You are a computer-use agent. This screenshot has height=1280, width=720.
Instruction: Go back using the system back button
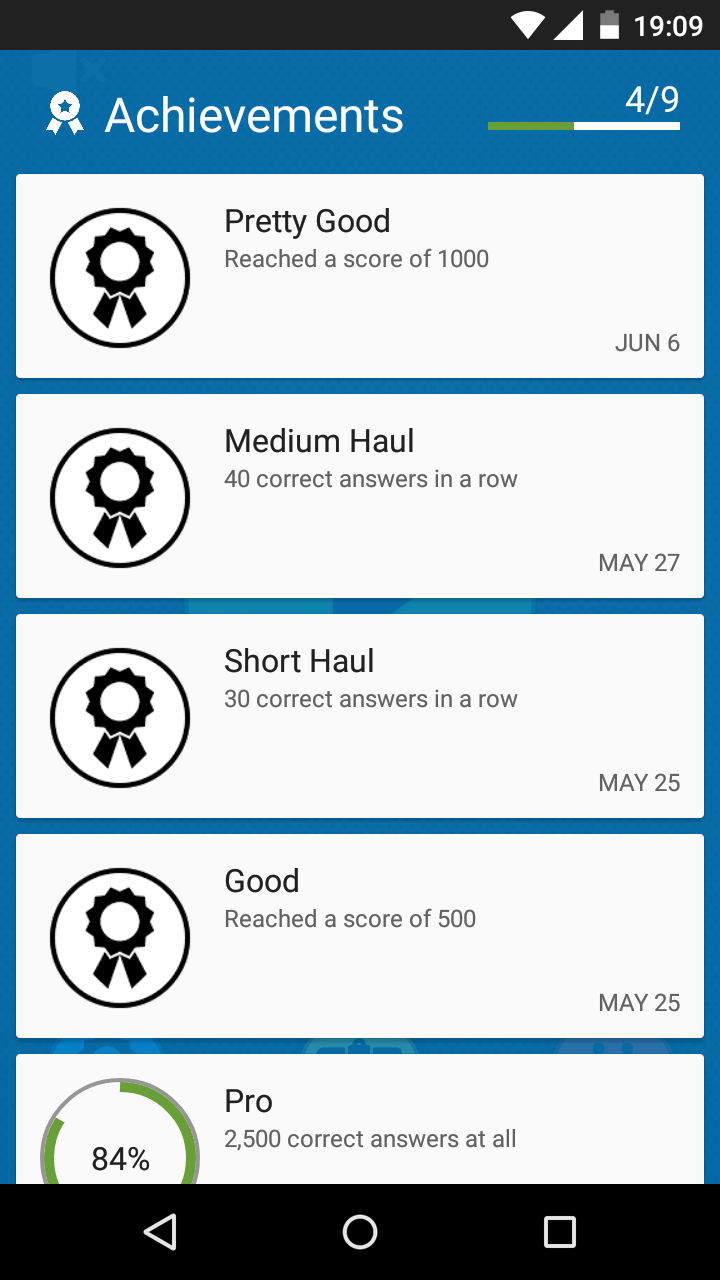pyautogui.click(x=160, y=1232)
